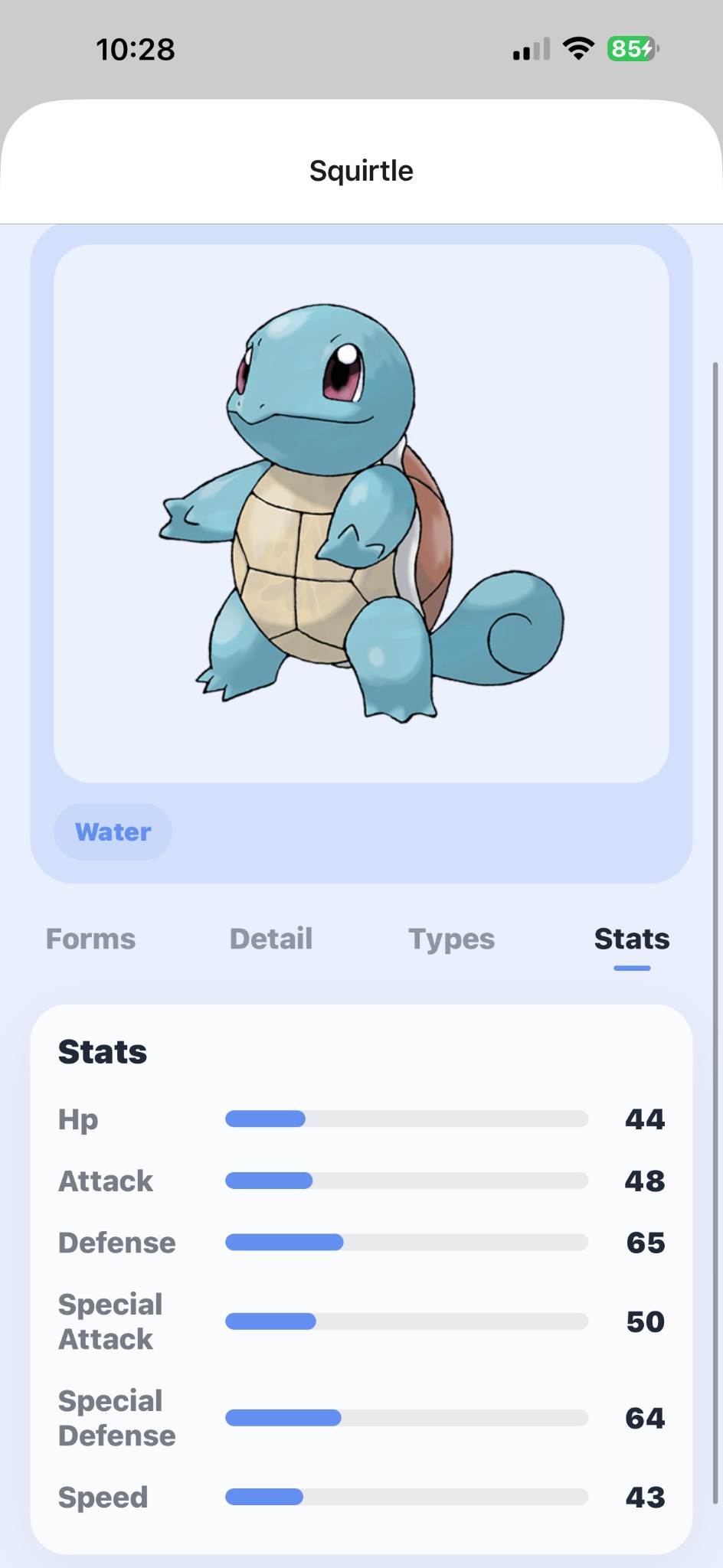Select the Types tab
The image size is (723, 1568).
tap(450, 938)
